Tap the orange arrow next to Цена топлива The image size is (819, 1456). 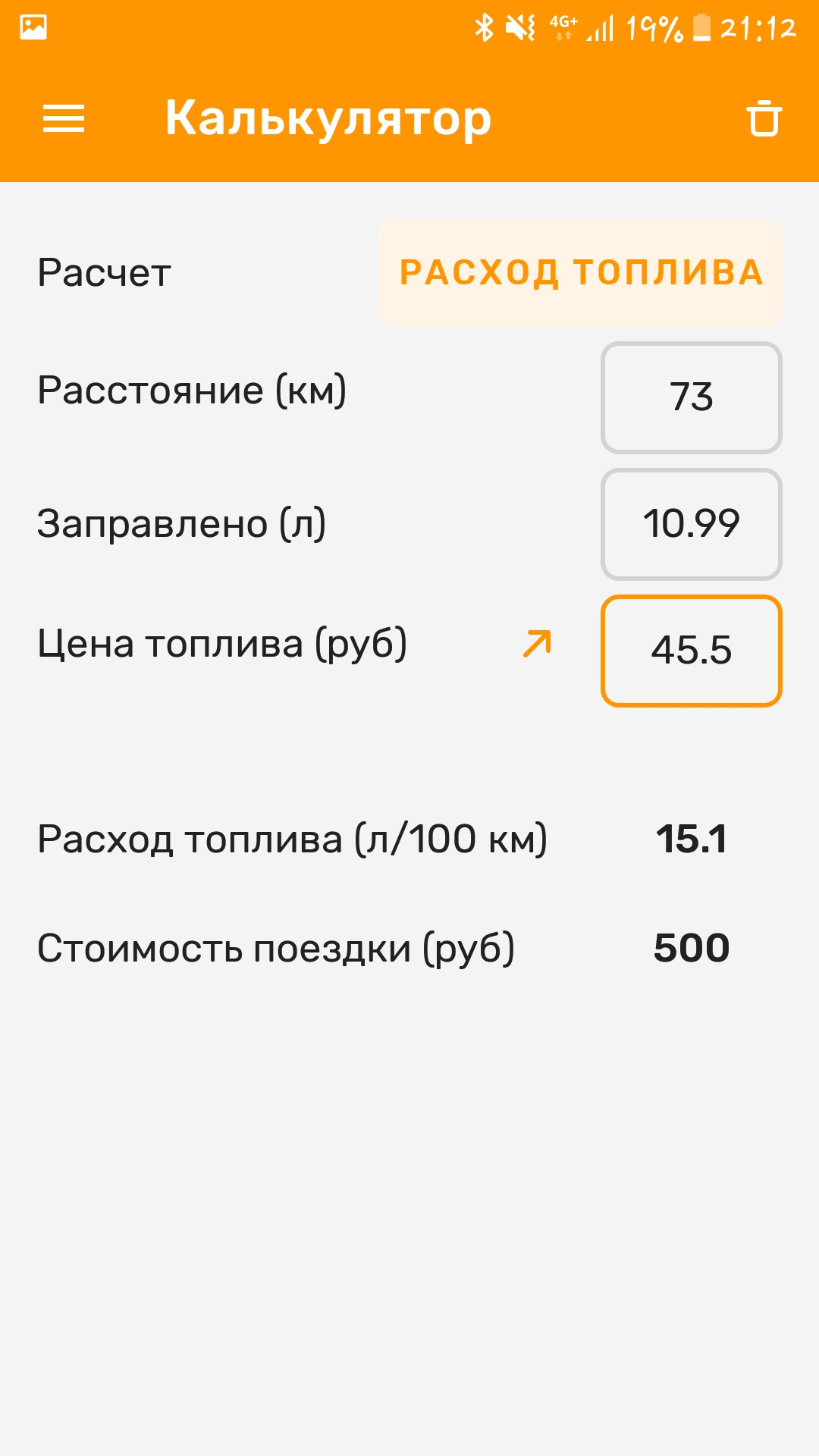tap(537, 644)
